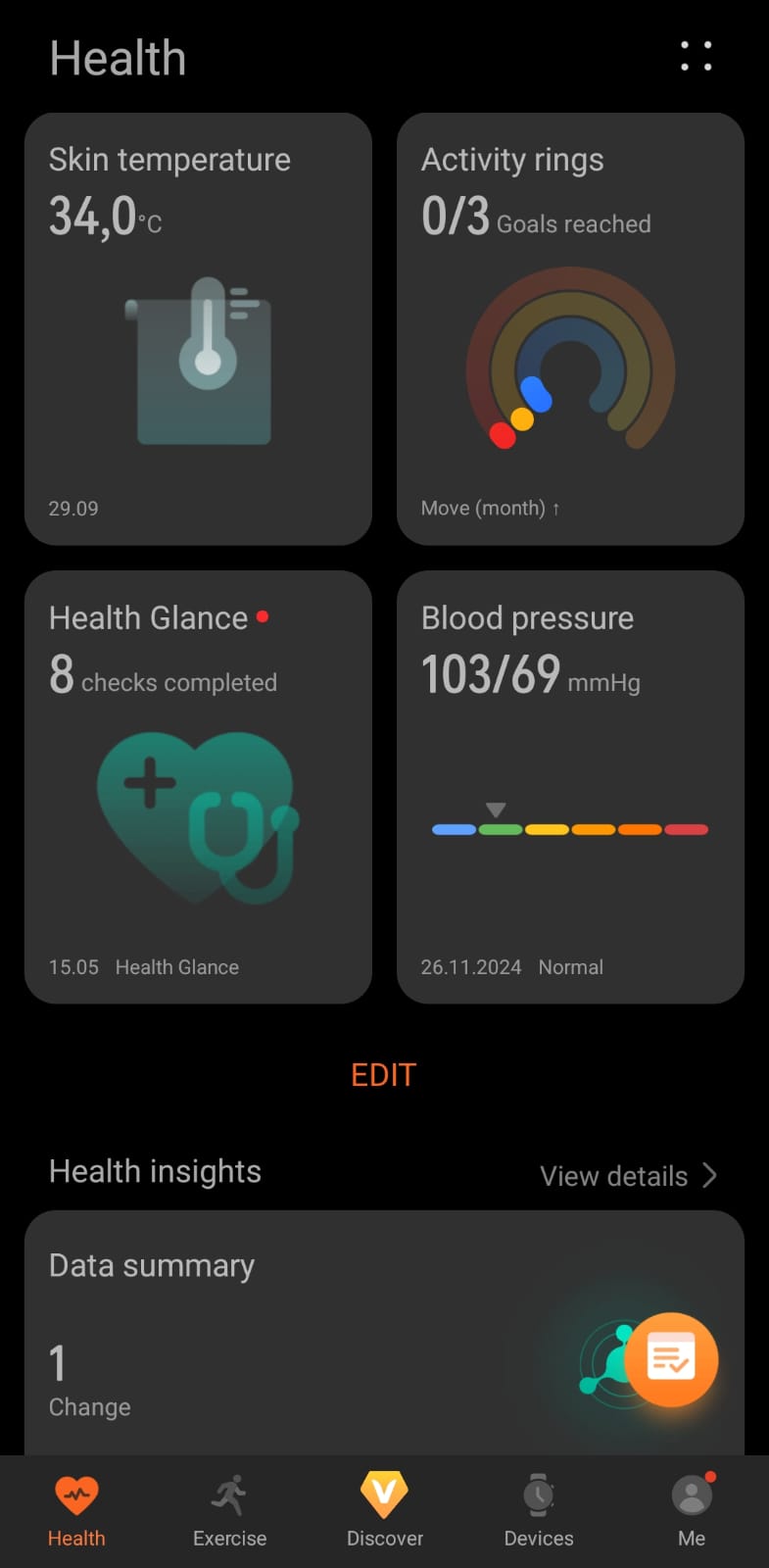Image resolution: width=769 pixels, height=1568 pixels.
Task: Open the Skin temperature card
Action: [198, 328]
